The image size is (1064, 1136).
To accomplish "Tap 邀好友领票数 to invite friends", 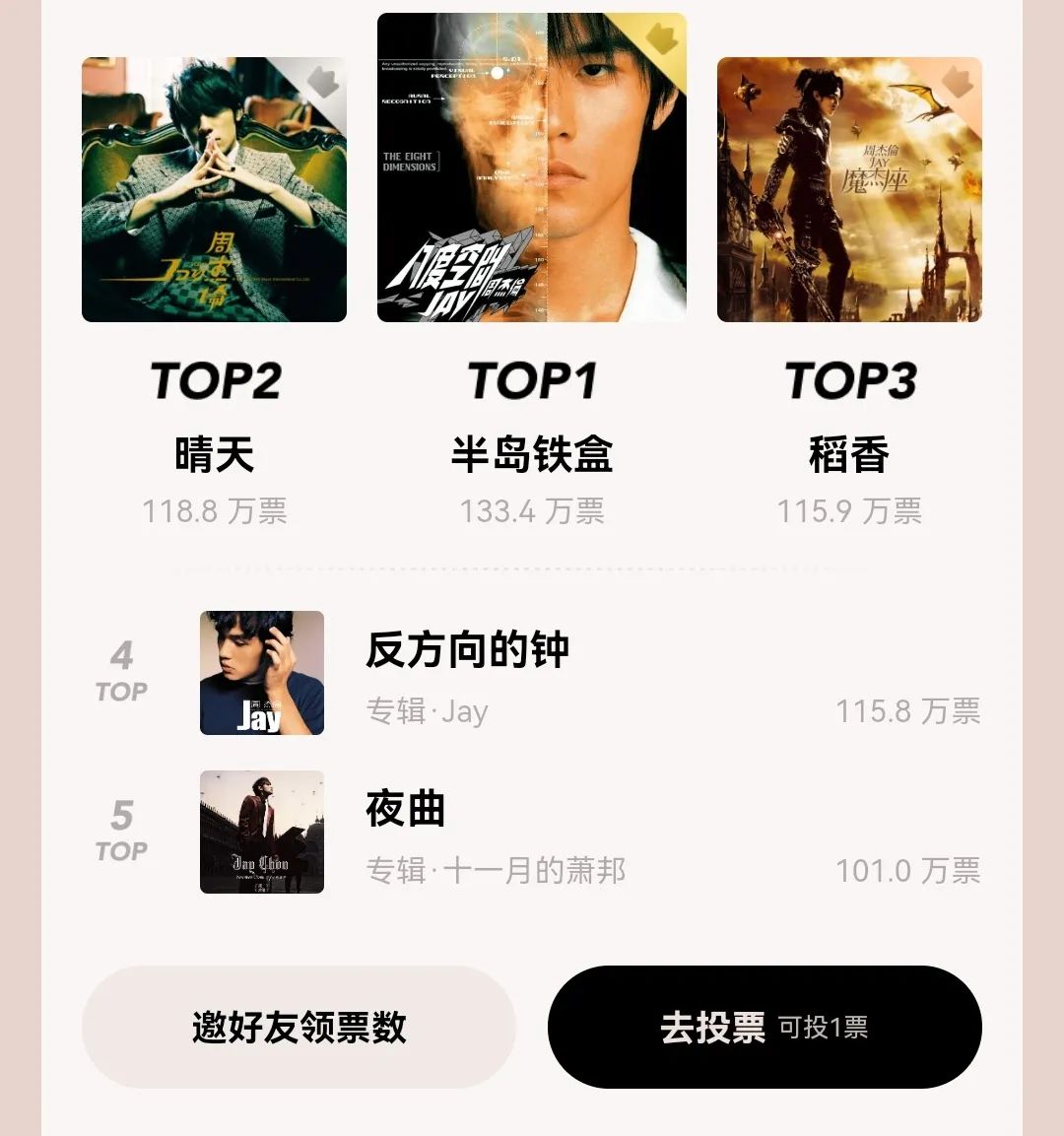I will coord(299,1028).
